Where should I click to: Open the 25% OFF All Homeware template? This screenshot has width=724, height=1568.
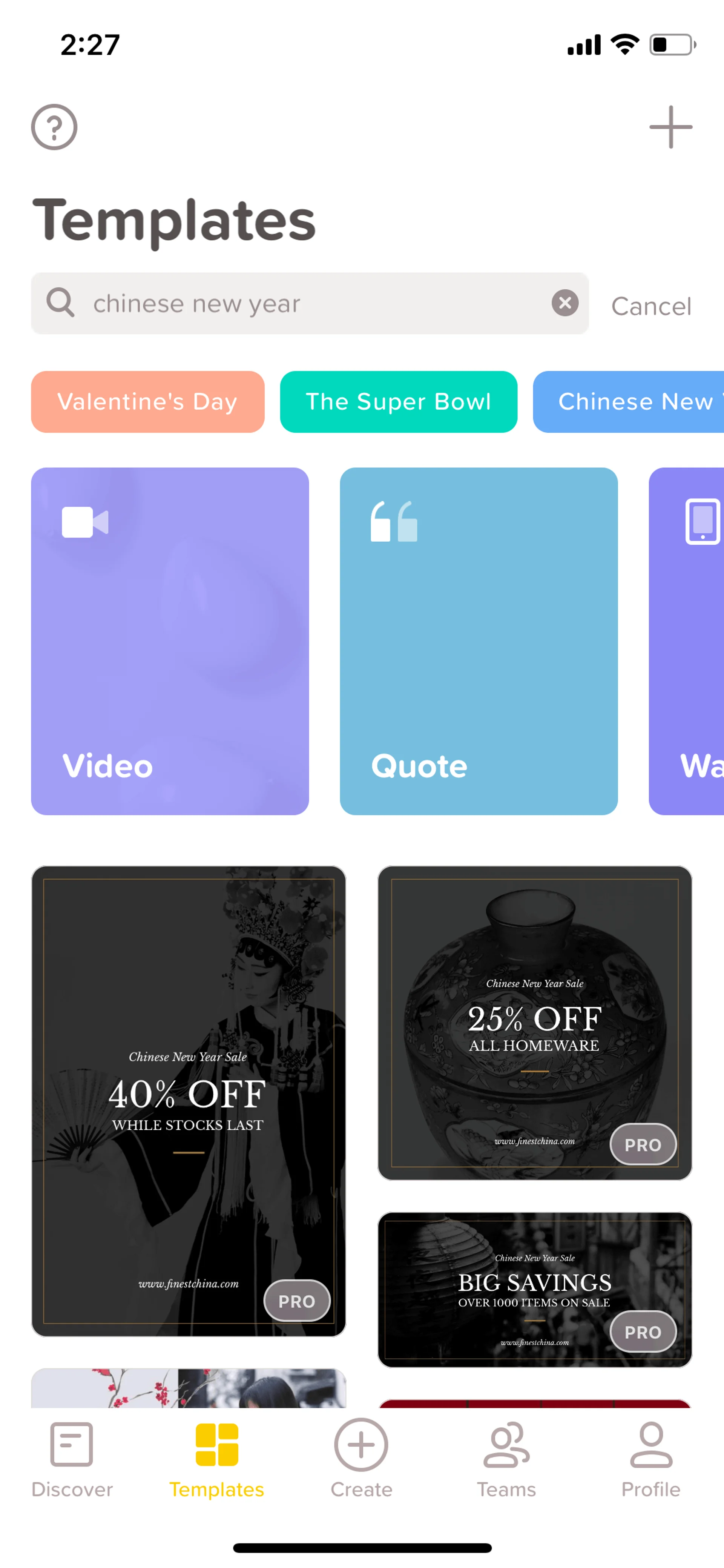tap(534, 1023)
